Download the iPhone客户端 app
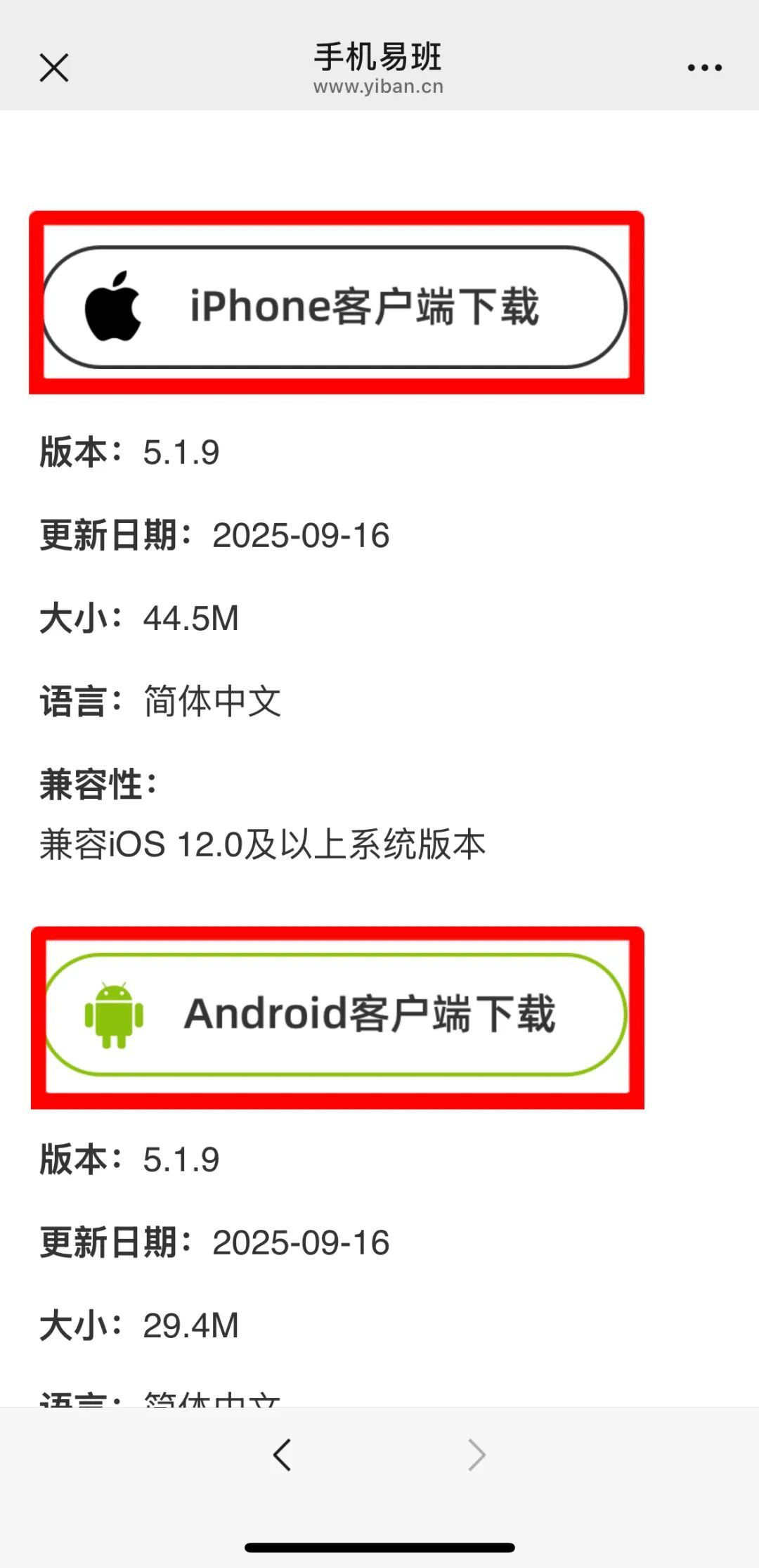759x1568 pixels. tap(335, 307)
